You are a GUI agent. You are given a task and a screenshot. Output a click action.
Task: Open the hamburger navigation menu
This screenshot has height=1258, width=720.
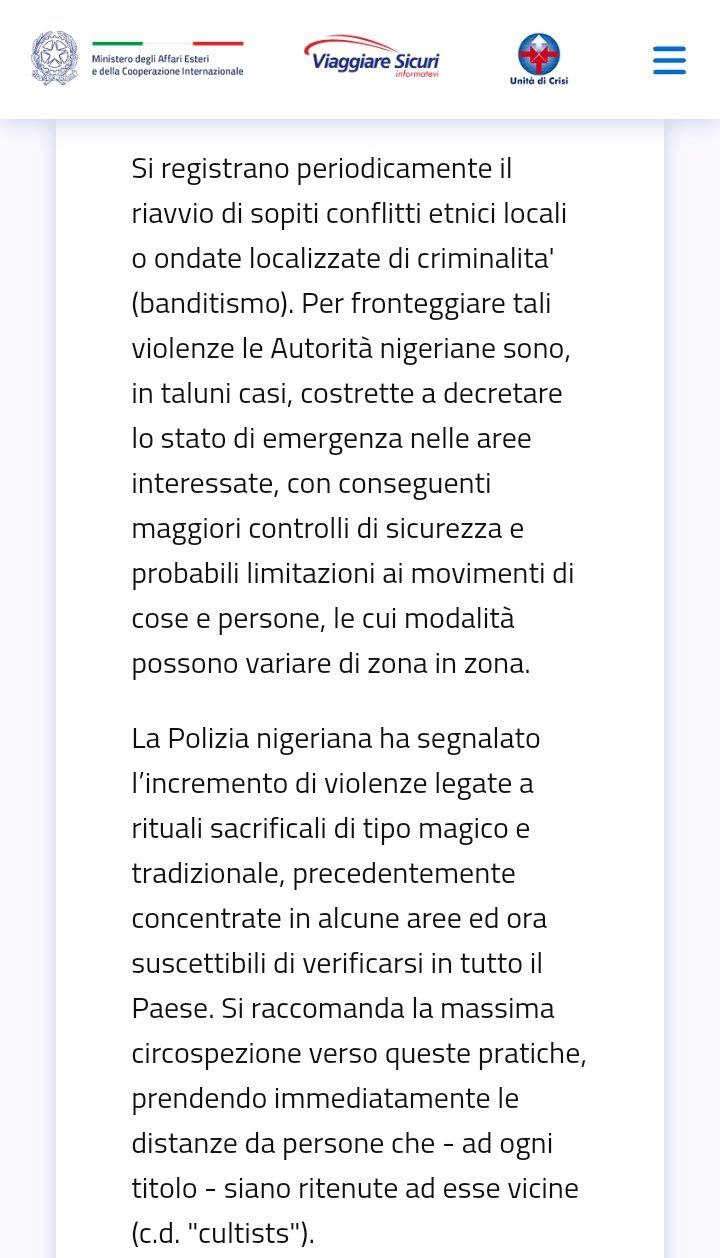click(669, 60)
